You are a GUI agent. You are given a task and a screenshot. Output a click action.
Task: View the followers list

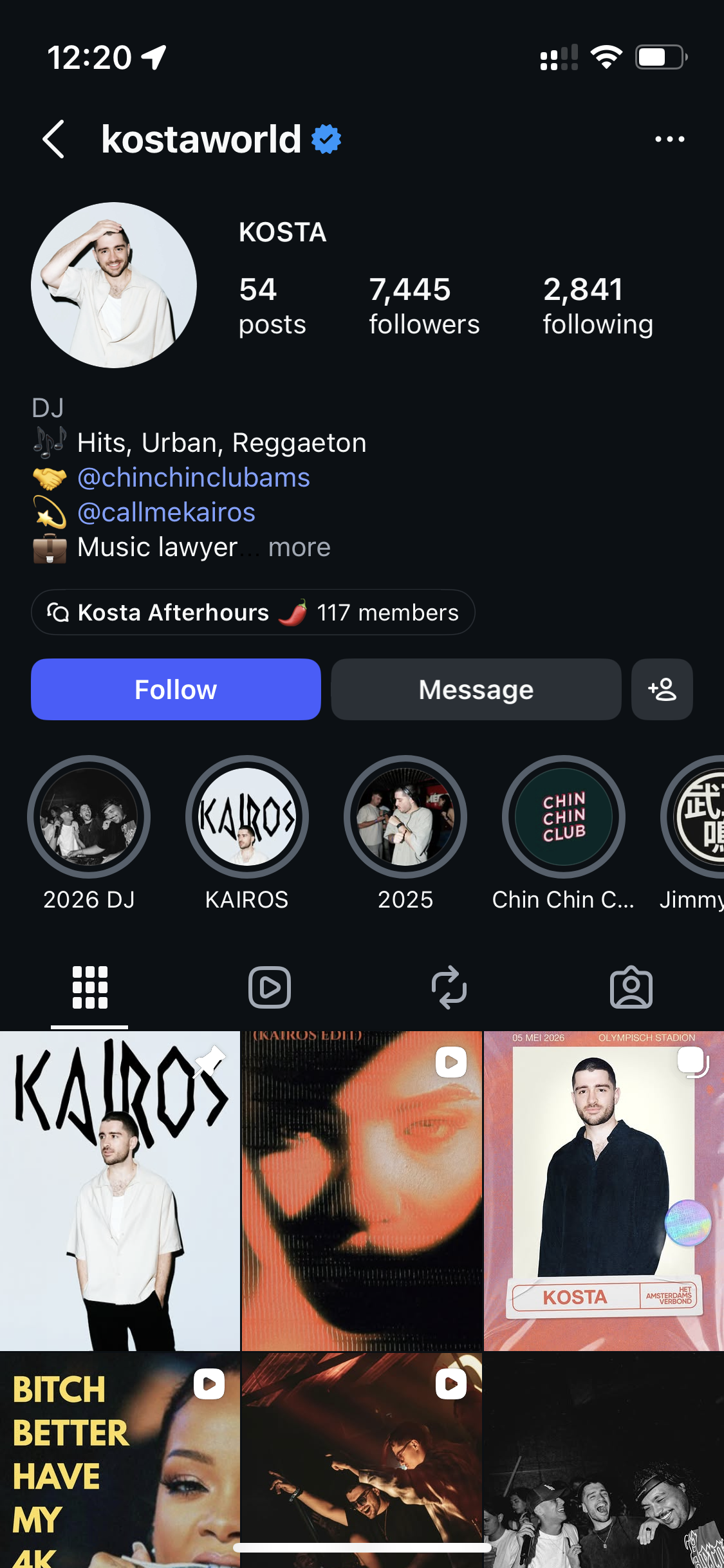[x=424, y=306]
